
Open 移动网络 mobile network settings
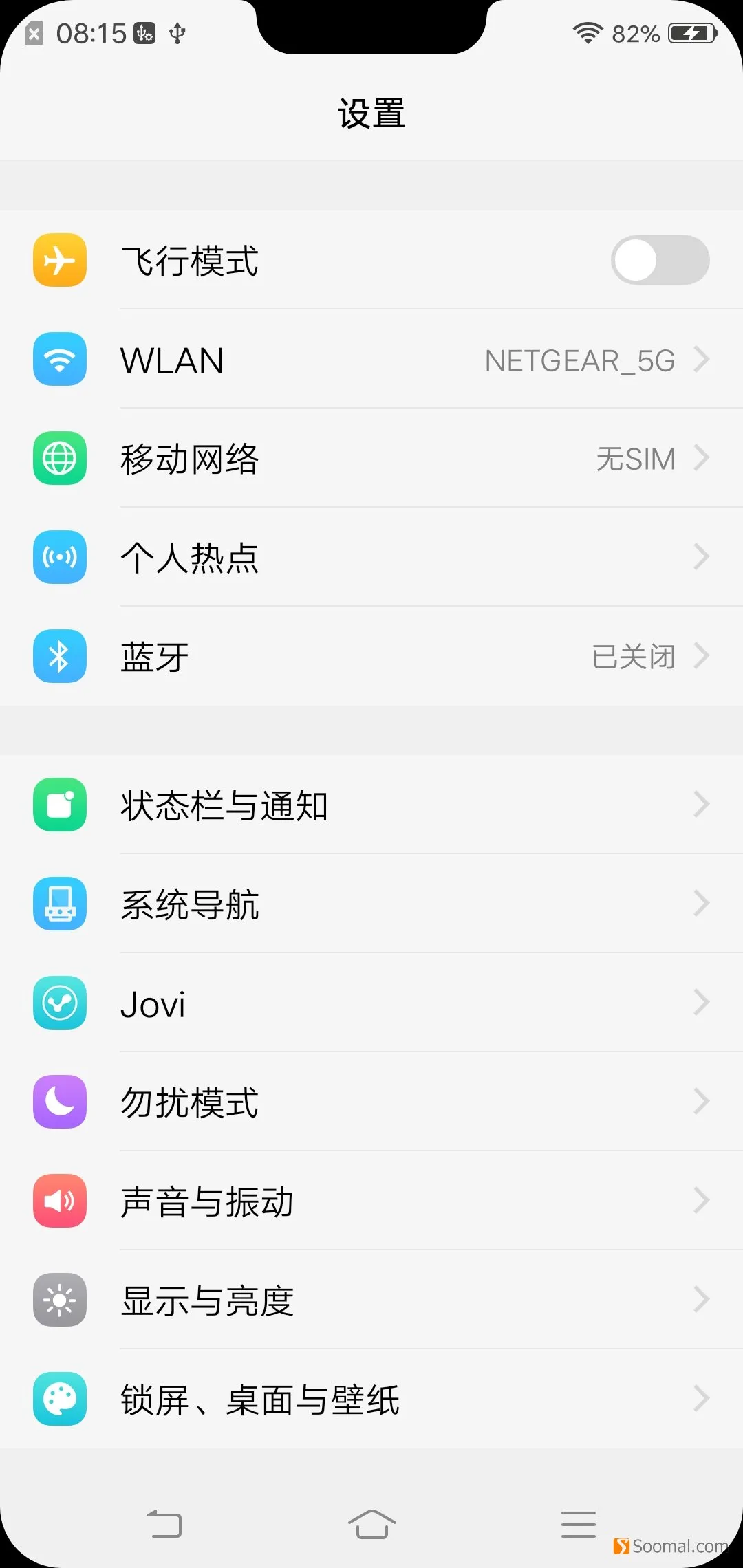point(371,458)
